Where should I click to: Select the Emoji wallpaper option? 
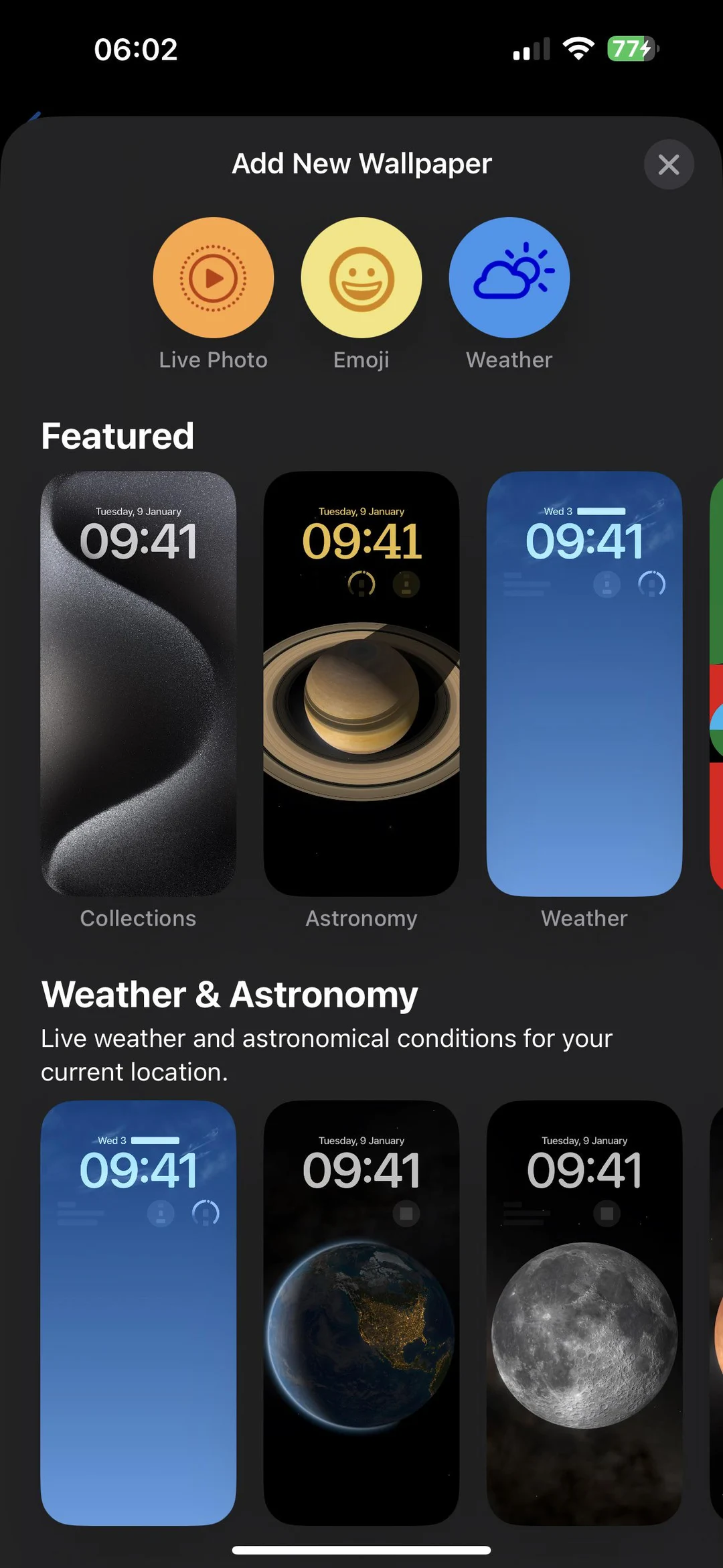pyautogui.click(x=361, y=277)
